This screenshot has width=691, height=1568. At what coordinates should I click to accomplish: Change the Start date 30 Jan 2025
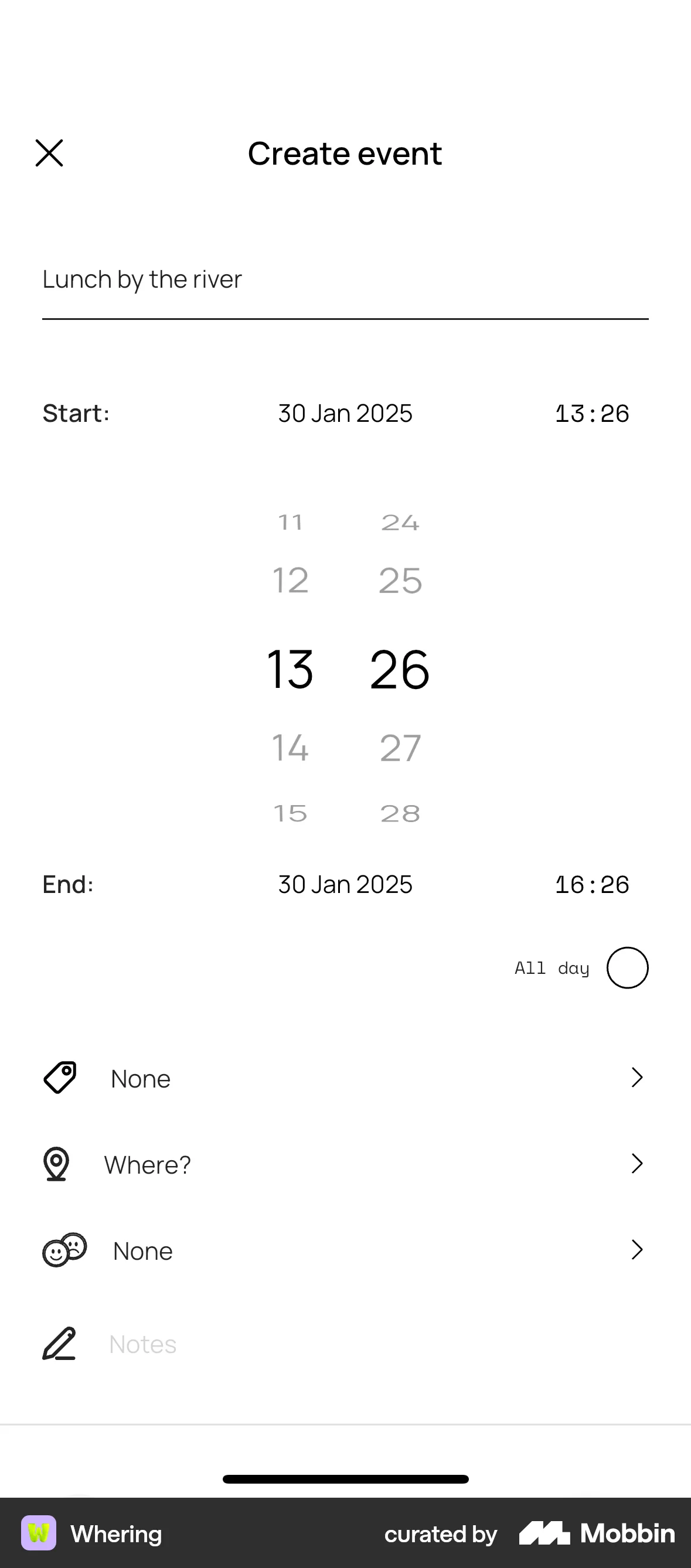point(345,413)
